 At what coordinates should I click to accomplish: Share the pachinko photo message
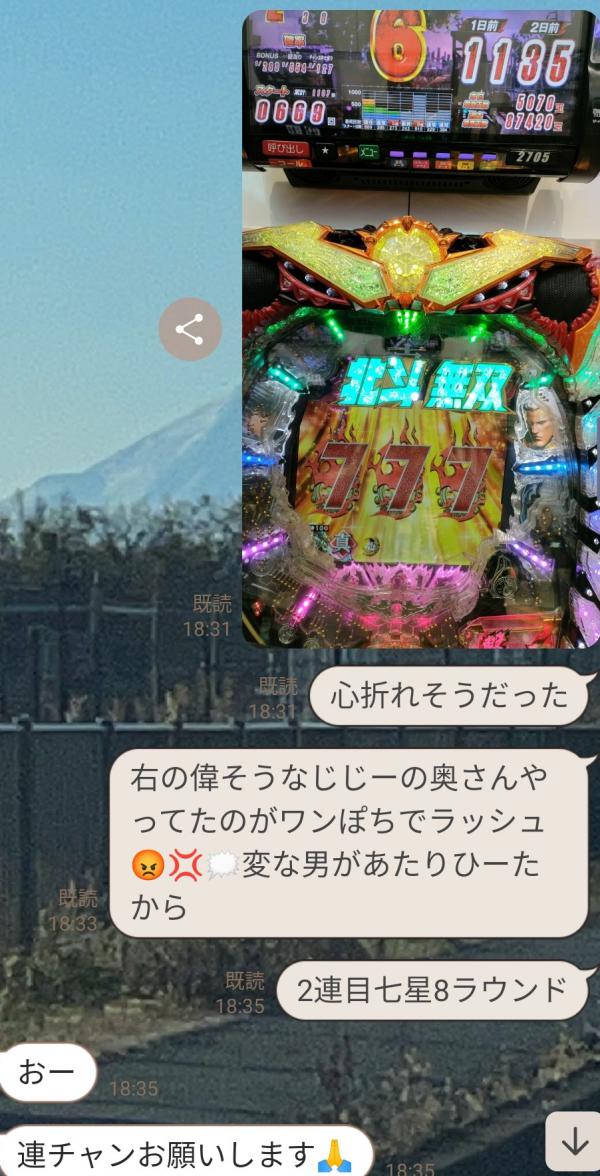190,329
